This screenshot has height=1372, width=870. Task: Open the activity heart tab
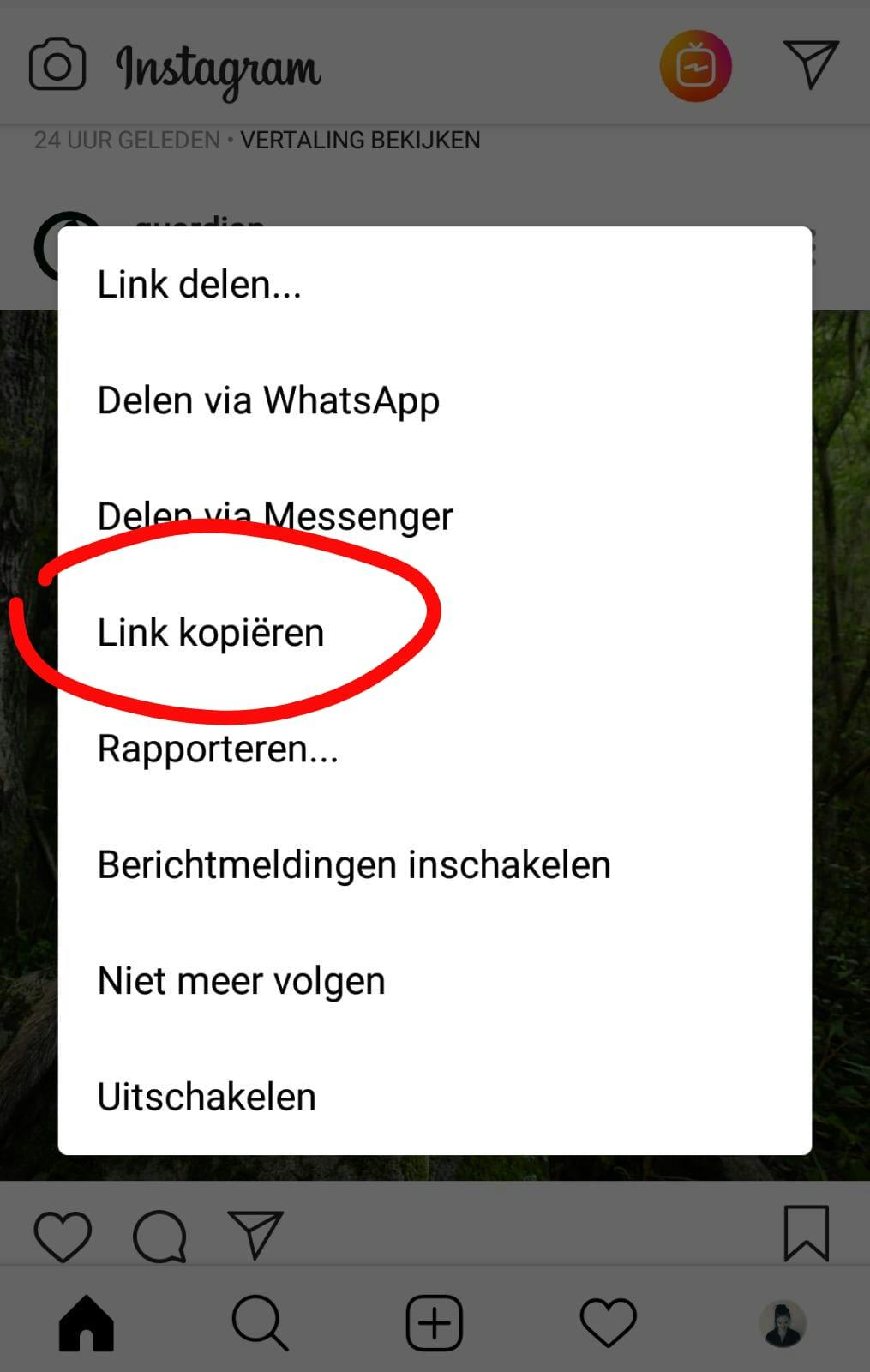point(608,1323)
